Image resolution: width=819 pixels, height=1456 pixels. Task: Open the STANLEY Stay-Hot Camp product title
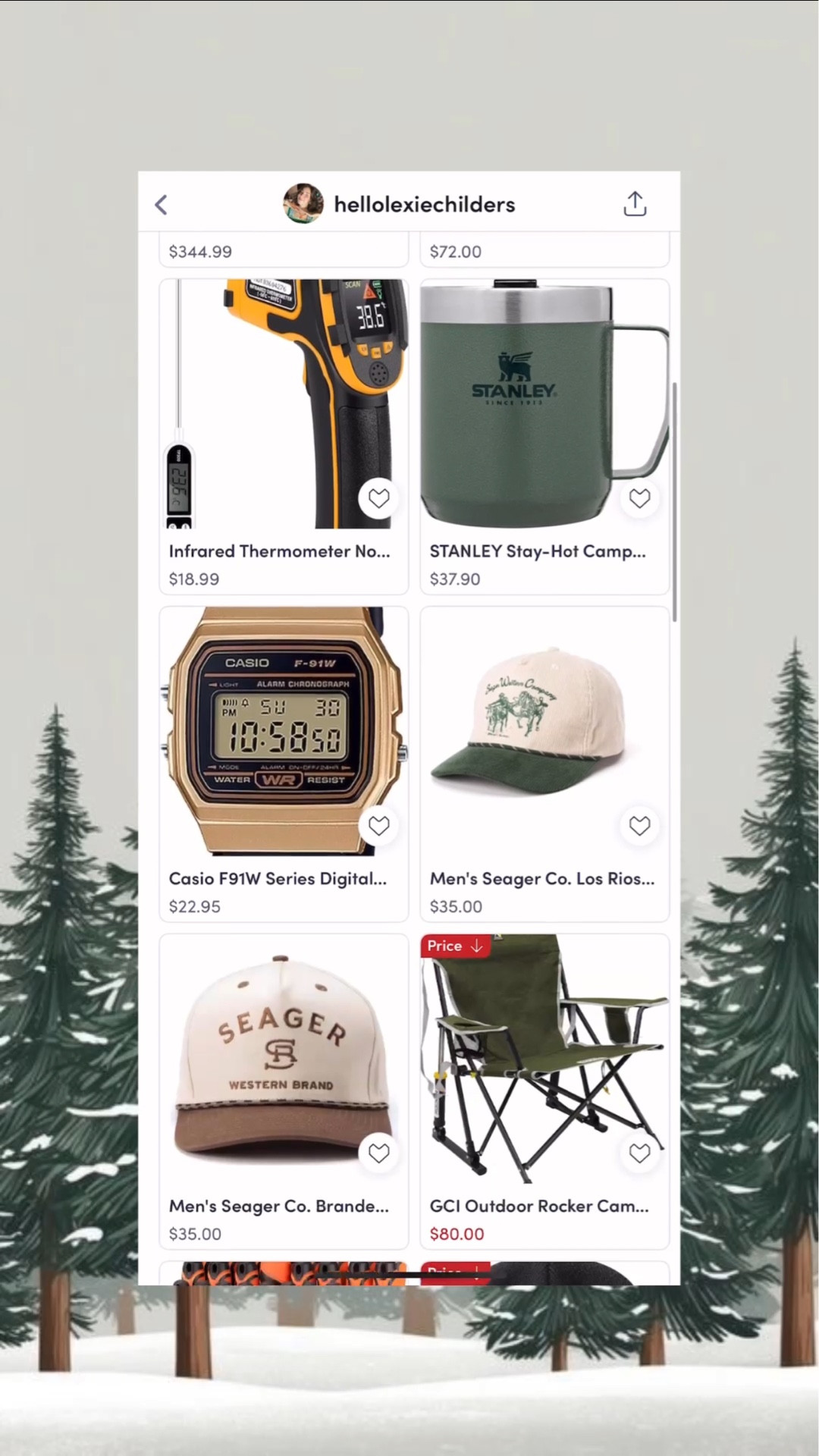click(x=538, y=551)
